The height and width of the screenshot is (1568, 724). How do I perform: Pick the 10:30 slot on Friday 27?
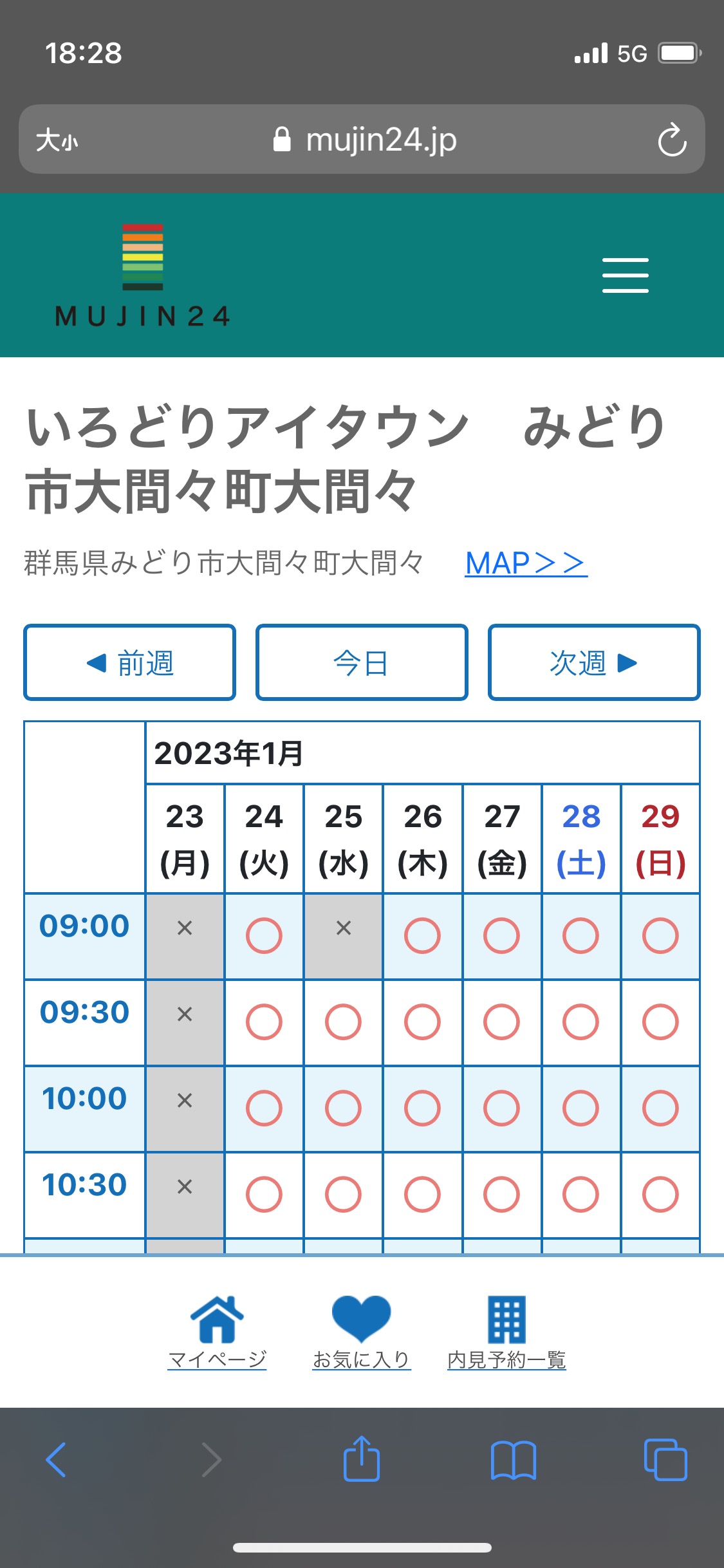501,1194
